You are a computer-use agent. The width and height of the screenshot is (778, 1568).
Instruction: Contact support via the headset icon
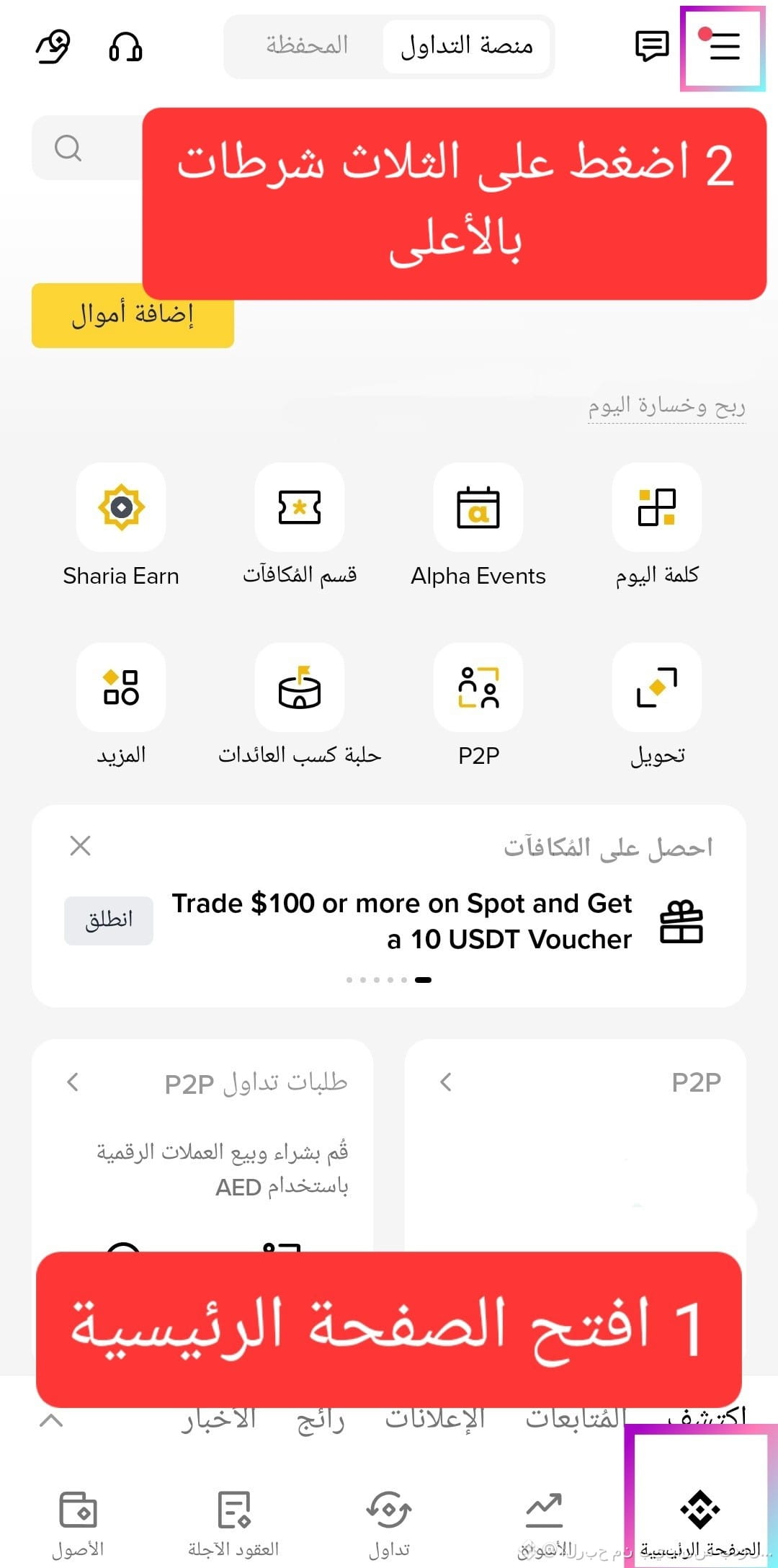[125, 48]
